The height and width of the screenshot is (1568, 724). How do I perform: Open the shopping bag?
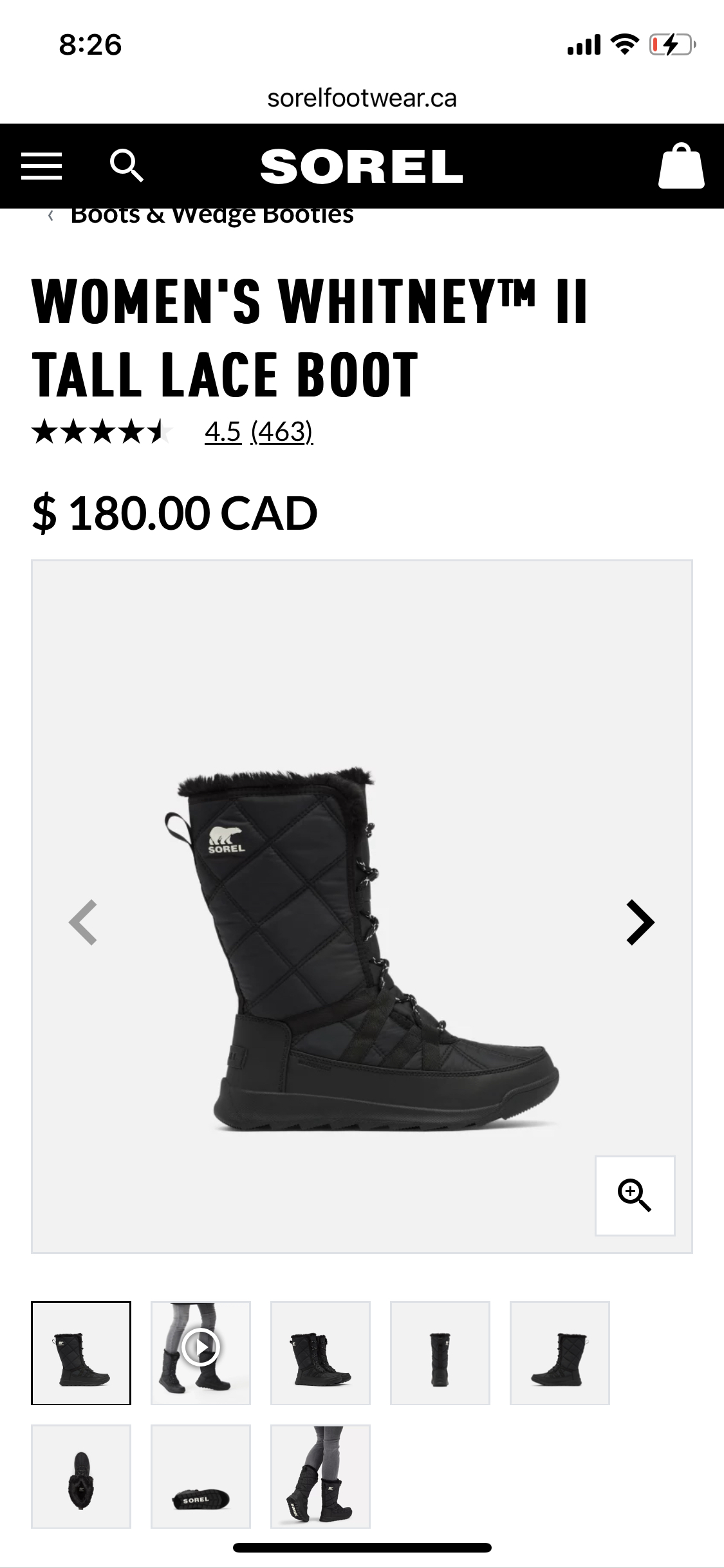click(681, 166)
